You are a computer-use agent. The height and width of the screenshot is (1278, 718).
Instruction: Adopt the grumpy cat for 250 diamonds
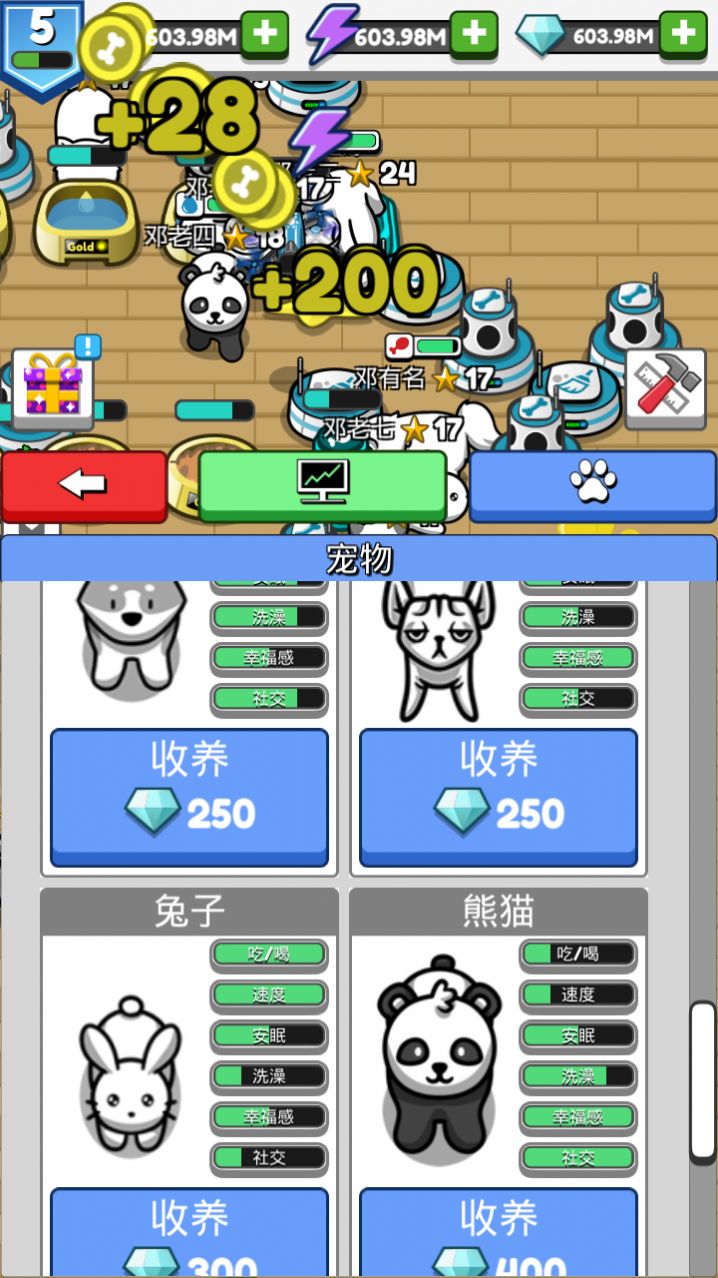498,796
